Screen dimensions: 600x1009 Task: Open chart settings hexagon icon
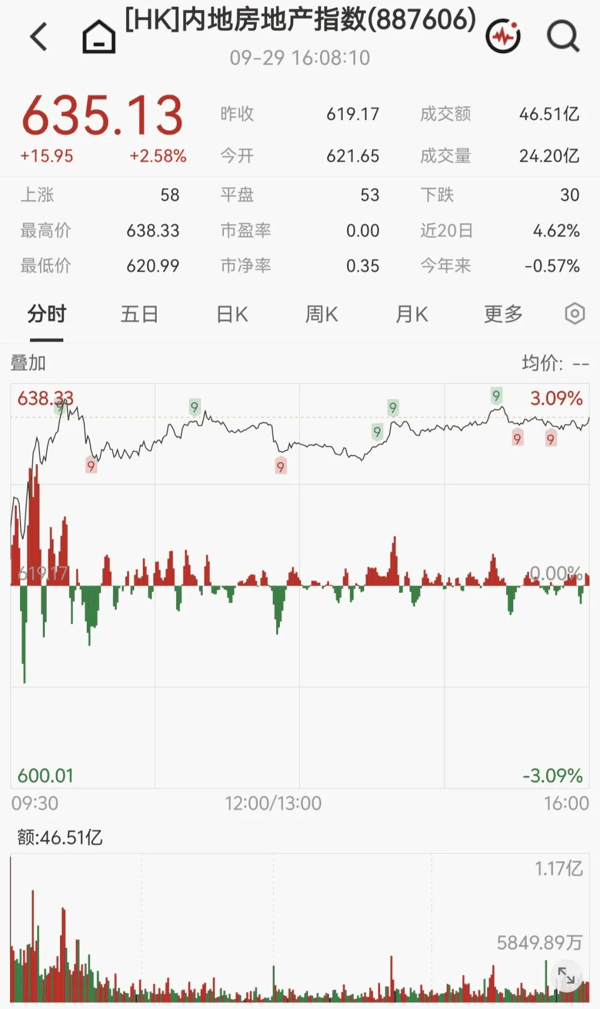[574, 314]
